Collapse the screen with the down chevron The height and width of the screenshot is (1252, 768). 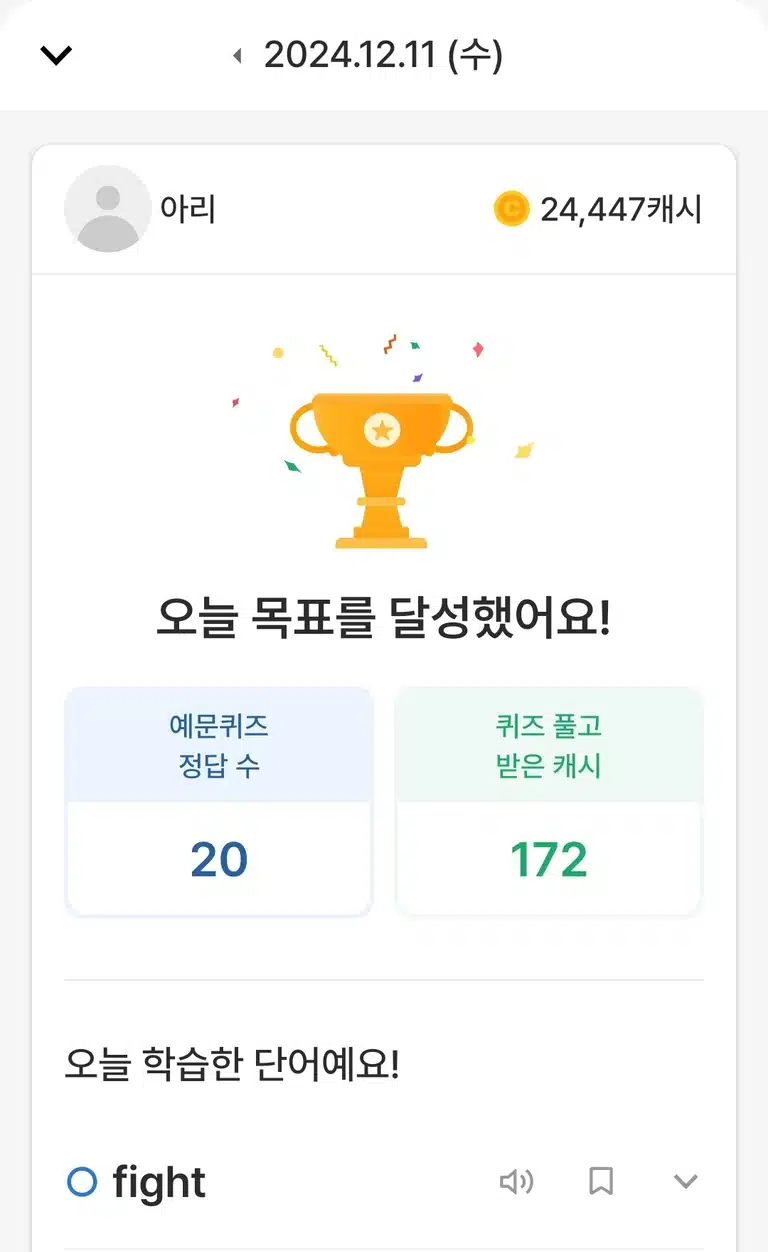56,56
